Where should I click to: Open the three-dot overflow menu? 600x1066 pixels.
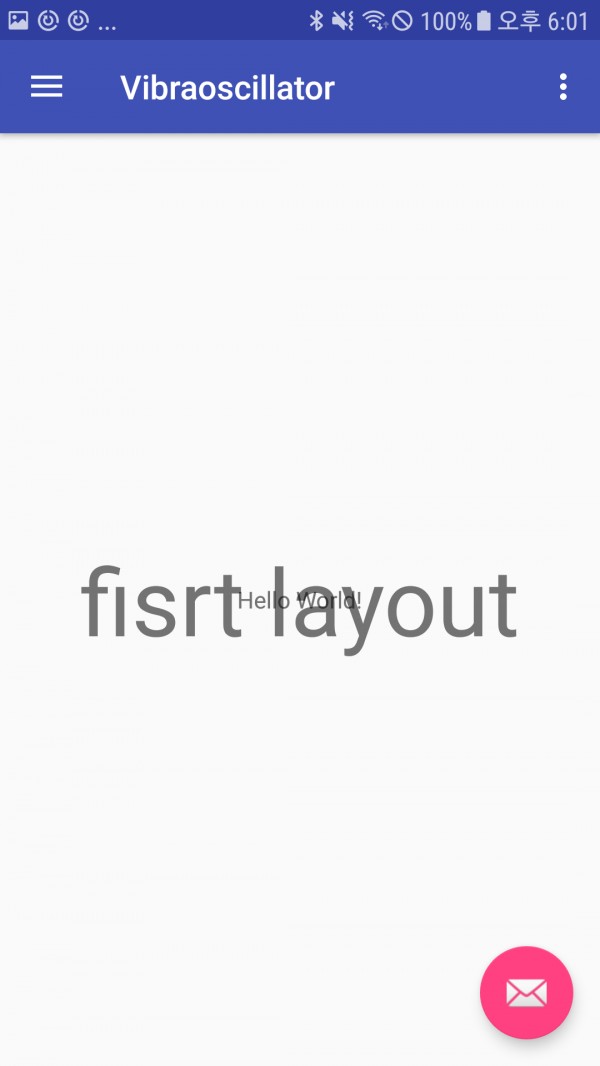pos(563,87)
